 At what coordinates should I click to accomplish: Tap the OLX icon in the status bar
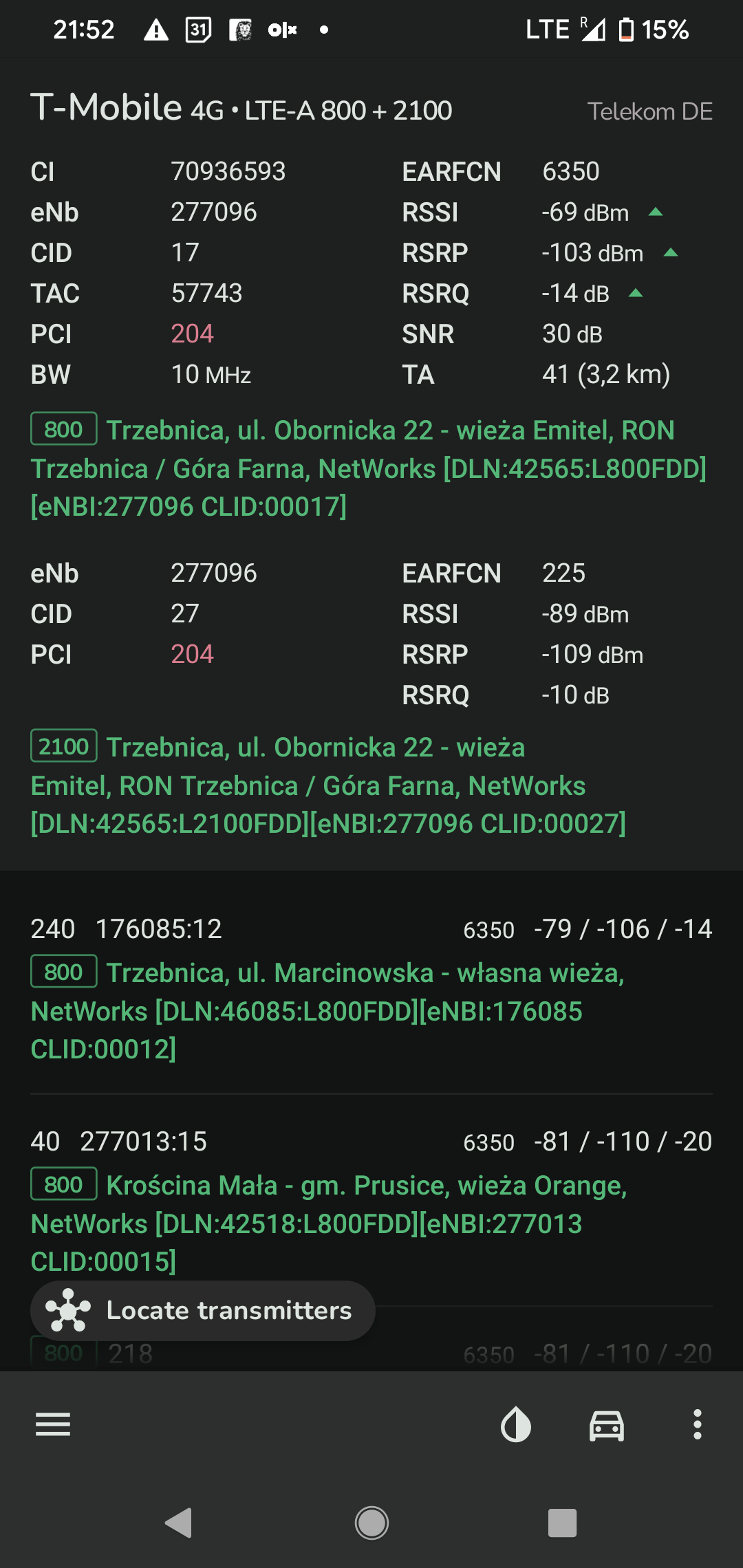pyautogui.click(x=281, y=30)
